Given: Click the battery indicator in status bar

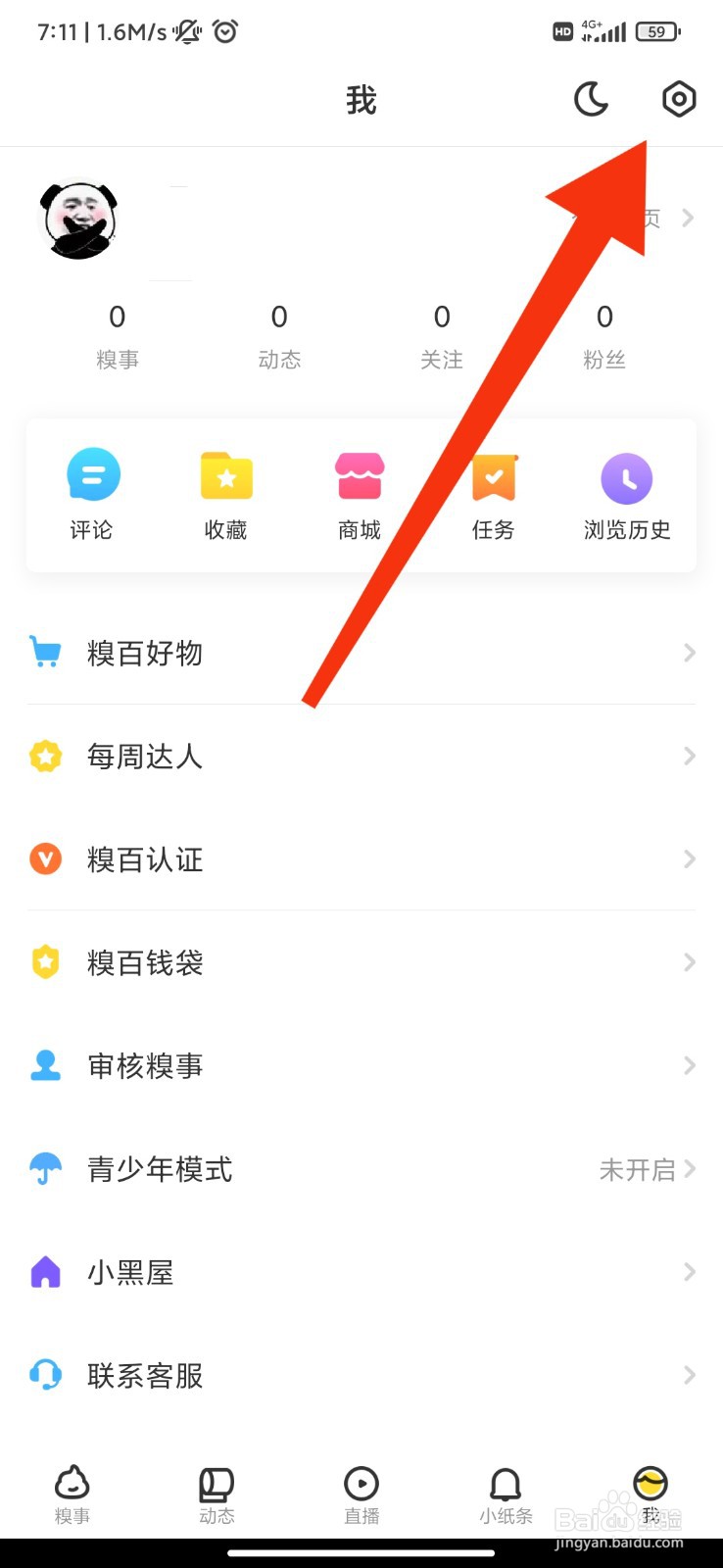Looking at the screenshot, I should pos(654,30).
